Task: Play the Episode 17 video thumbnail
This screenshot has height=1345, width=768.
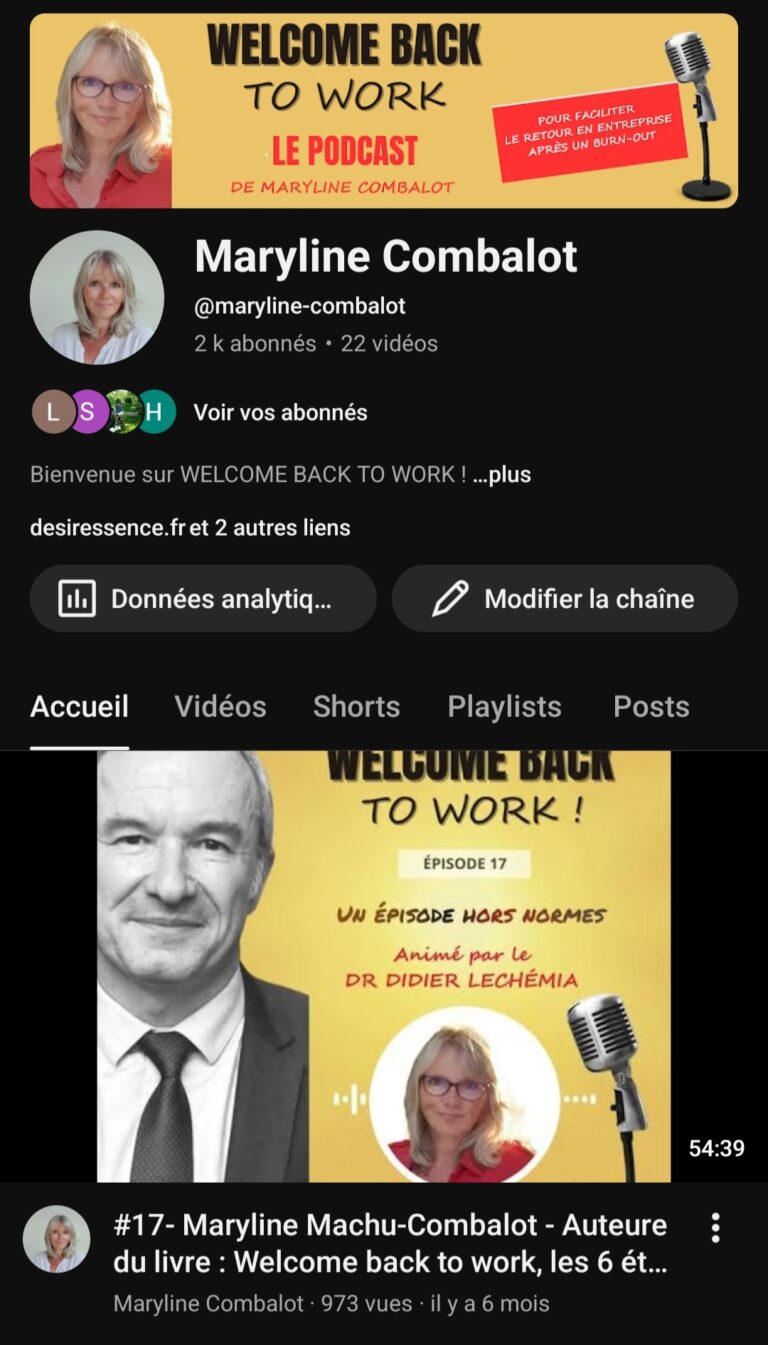Action: [x=384, y=966]
